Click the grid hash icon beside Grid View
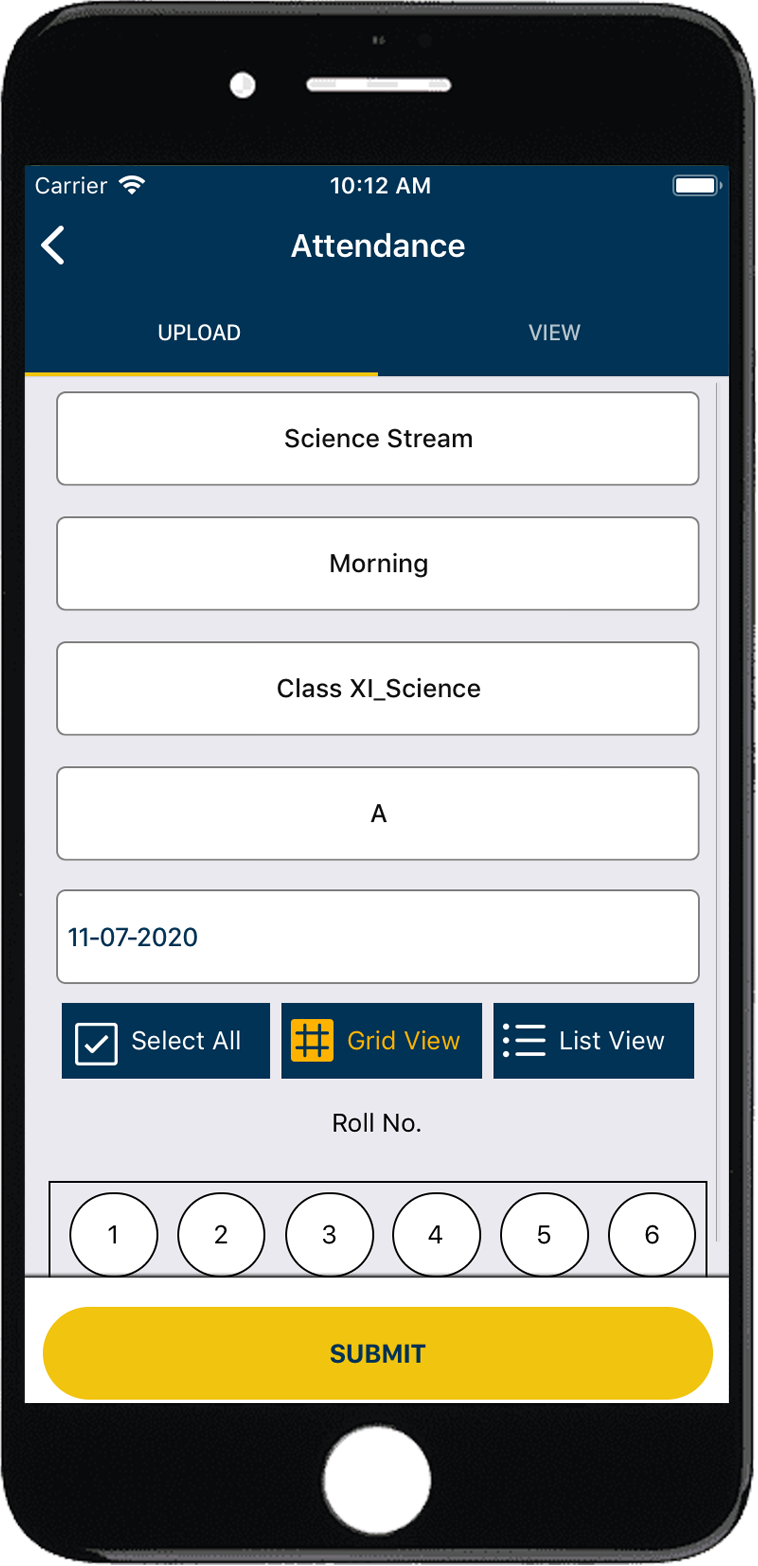758x1566 pixels. (x=311, y=1040)
